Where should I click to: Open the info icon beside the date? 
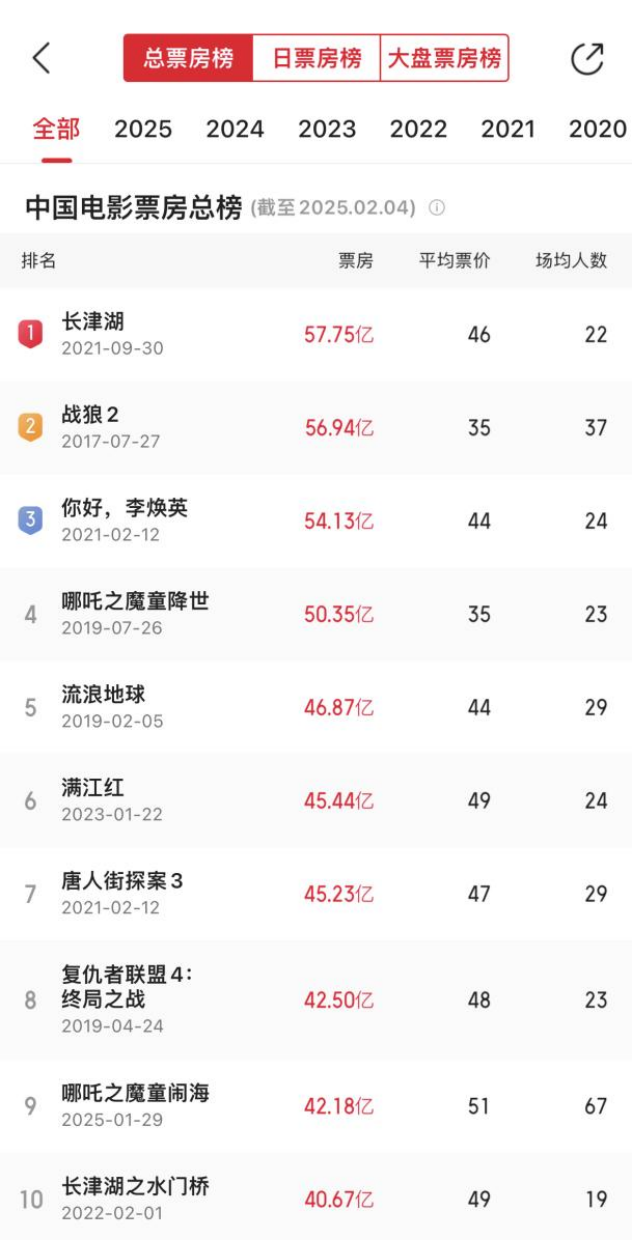[436, 208]
